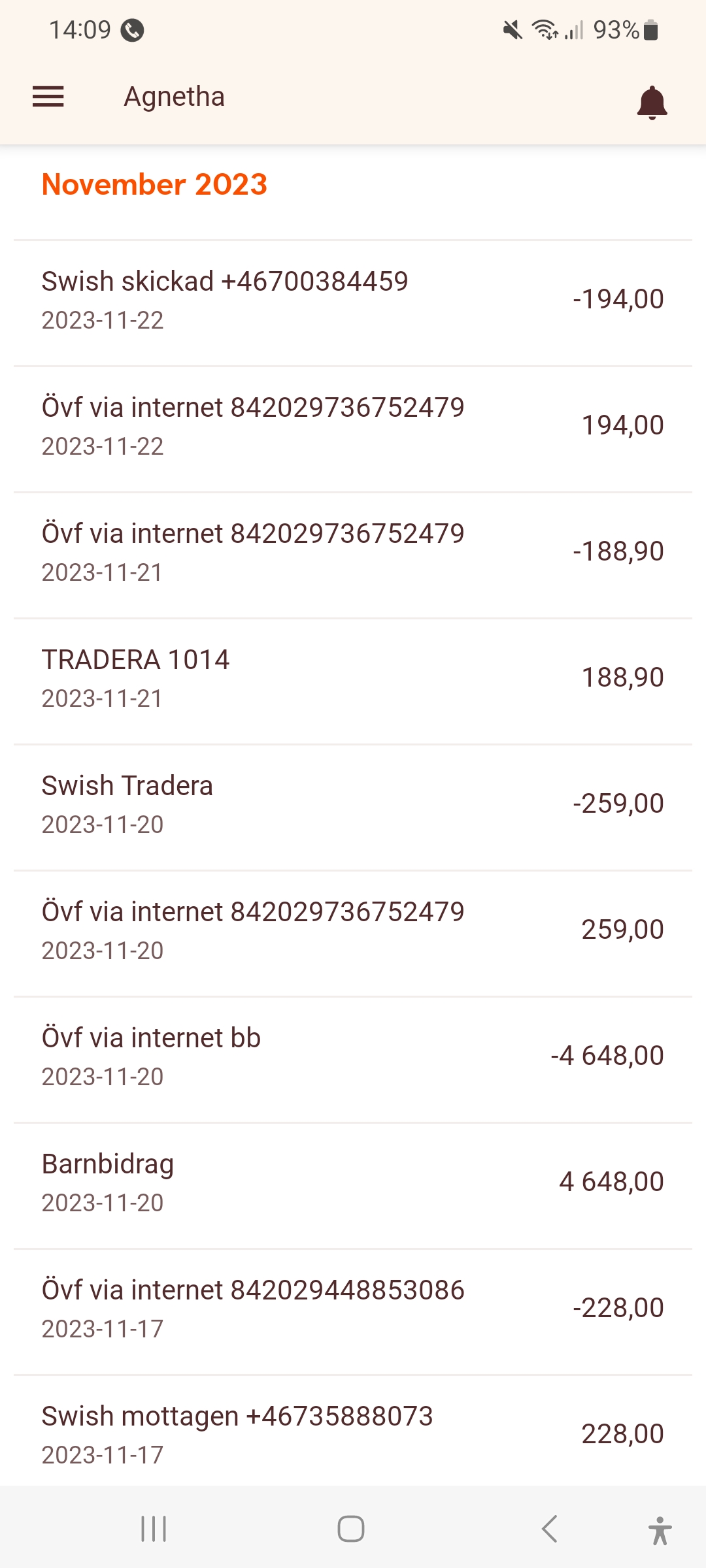Show recent apps from the navigation bar
The width and height of the screenshot is (706, 1568).
[154, 1529]
